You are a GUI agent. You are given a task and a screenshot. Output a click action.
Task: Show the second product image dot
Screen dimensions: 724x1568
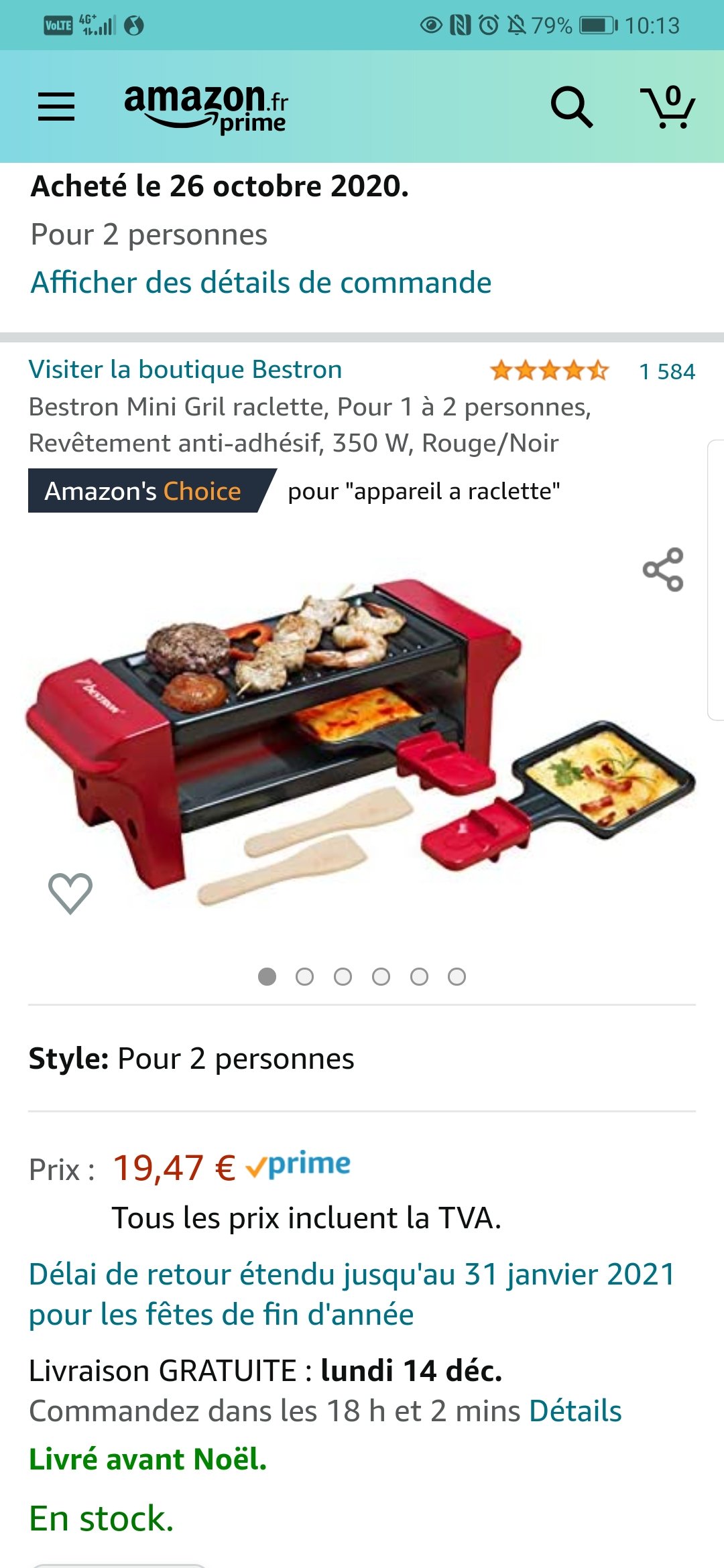click(304, 977)
